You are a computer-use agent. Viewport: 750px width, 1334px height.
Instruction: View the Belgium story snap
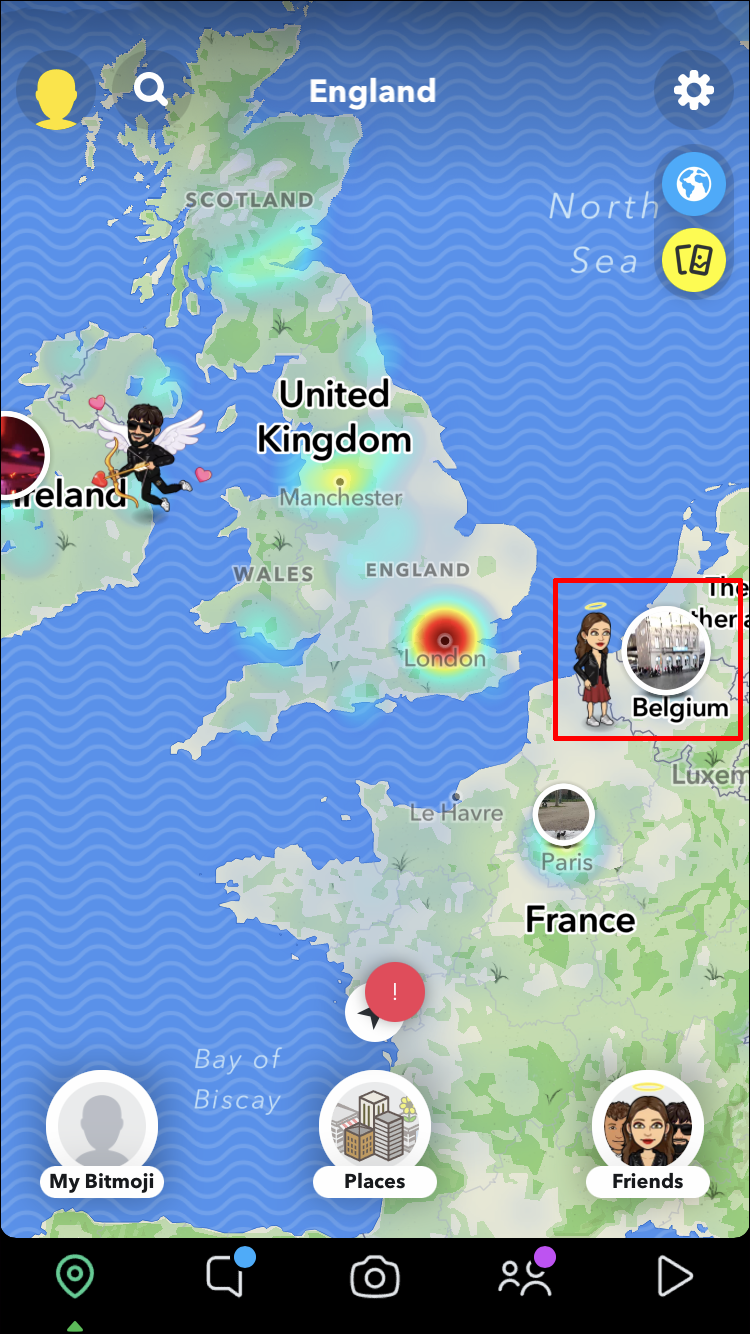[667, 651]
